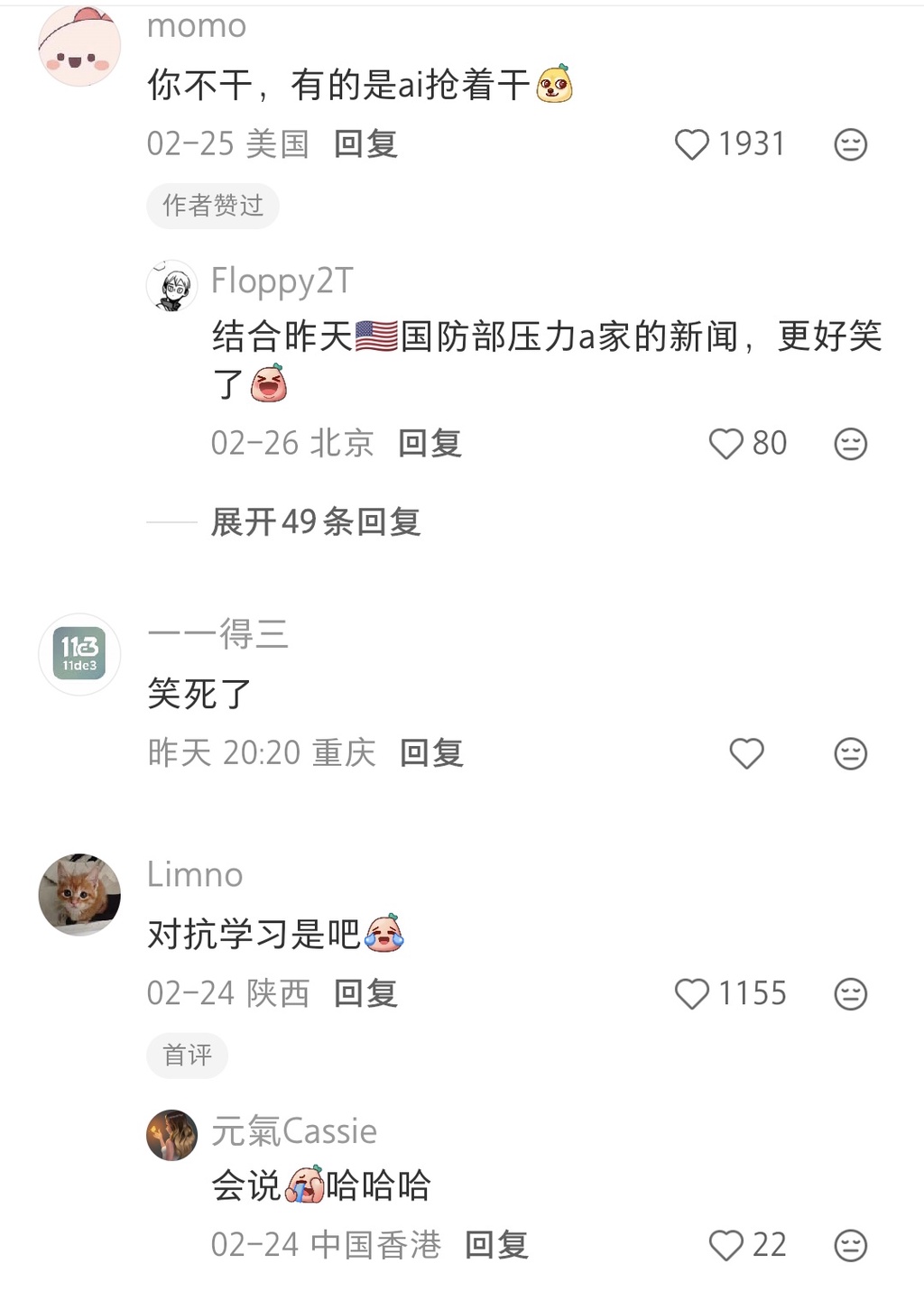Open emoji reaction on Limno's comment
Viewport: 924px width, 1291px height.
pos(850,994)
